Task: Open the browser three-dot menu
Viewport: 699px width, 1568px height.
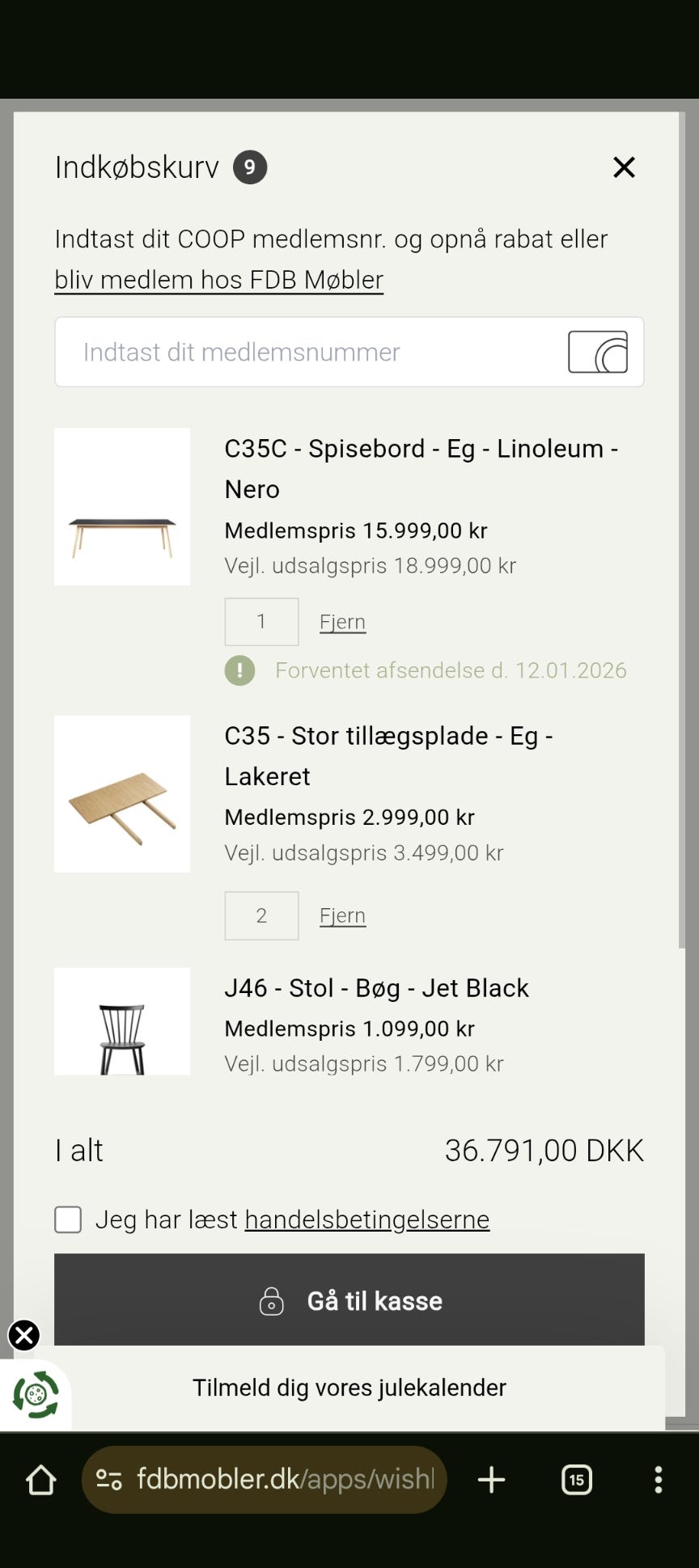Action: coord(657,1480)
